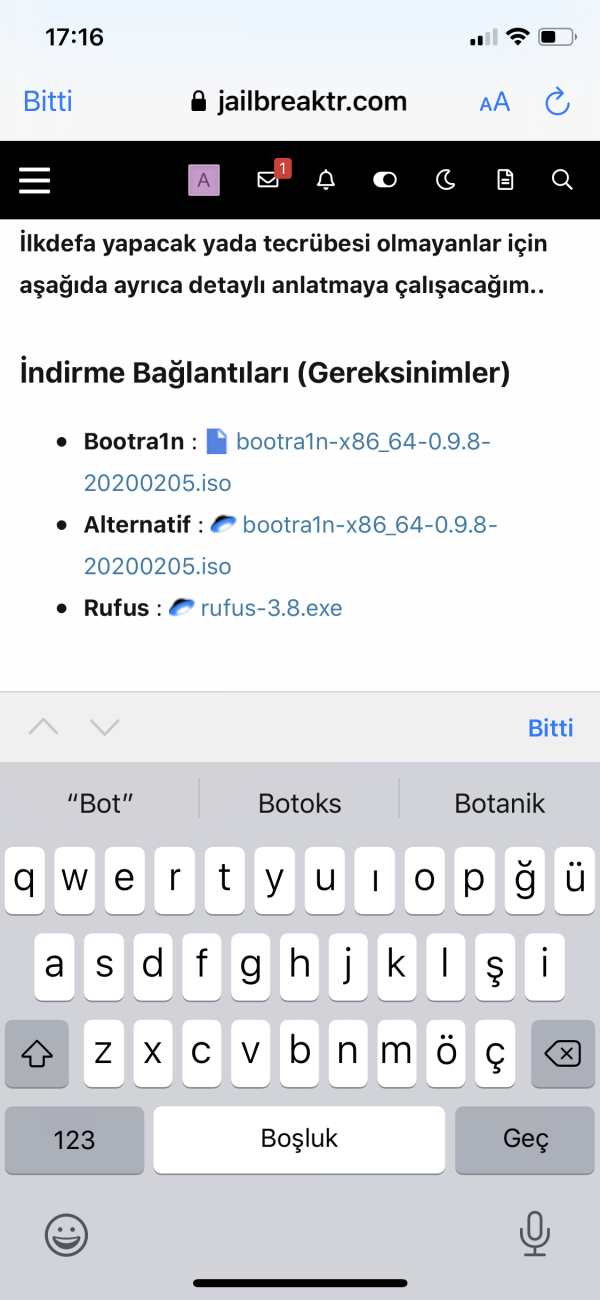Viewport: 600px width, 1300px height.
Task: Open the AA reader text options
Action: point(494,102)
